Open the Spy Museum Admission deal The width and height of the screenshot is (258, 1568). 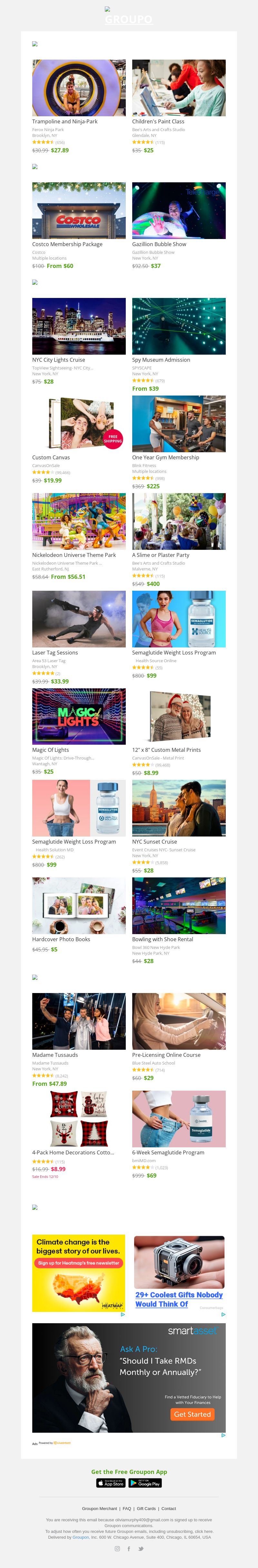coord(179,326)
